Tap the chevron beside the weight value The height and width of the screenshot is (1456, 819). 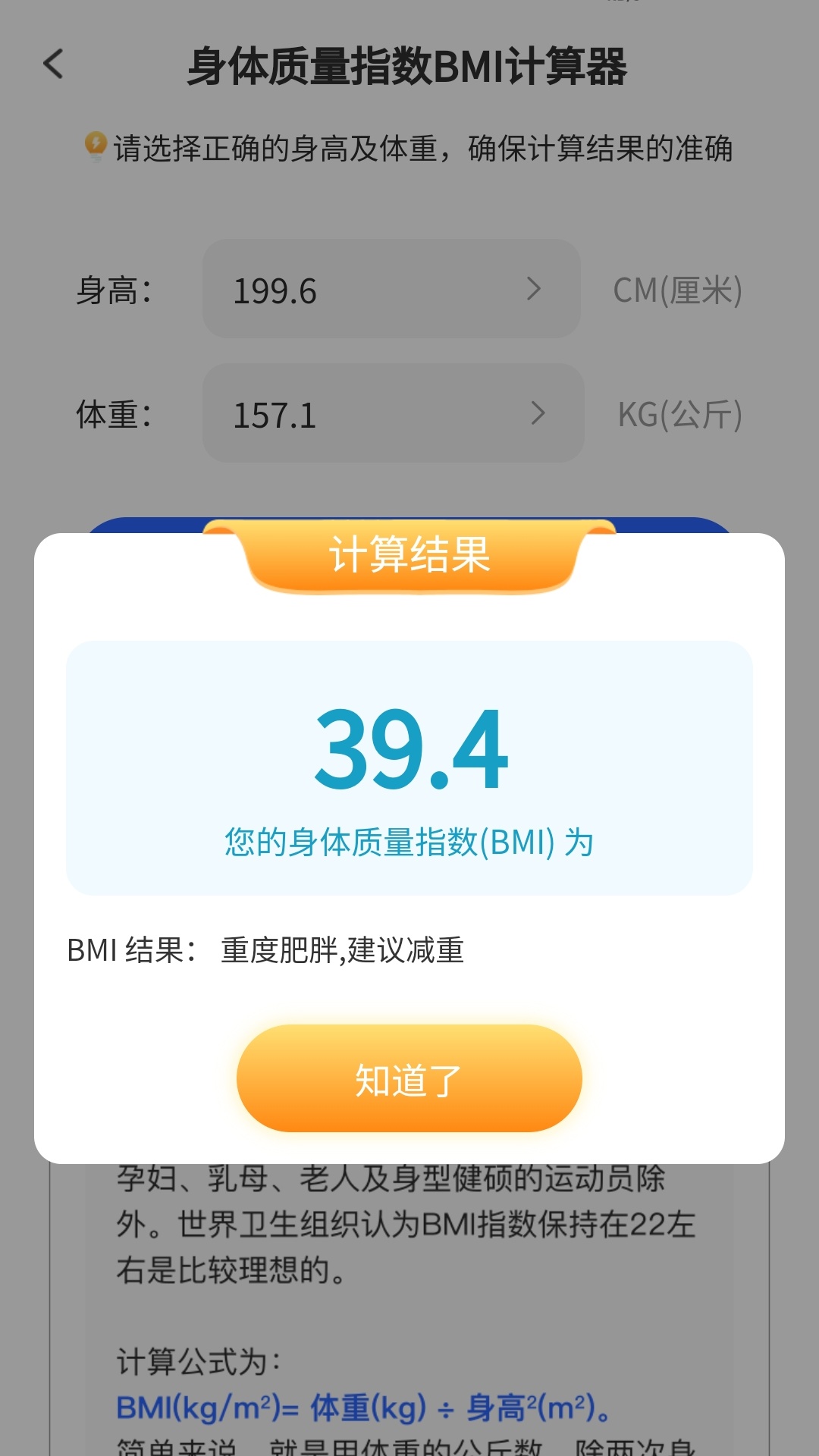click(x=535, y=413)
